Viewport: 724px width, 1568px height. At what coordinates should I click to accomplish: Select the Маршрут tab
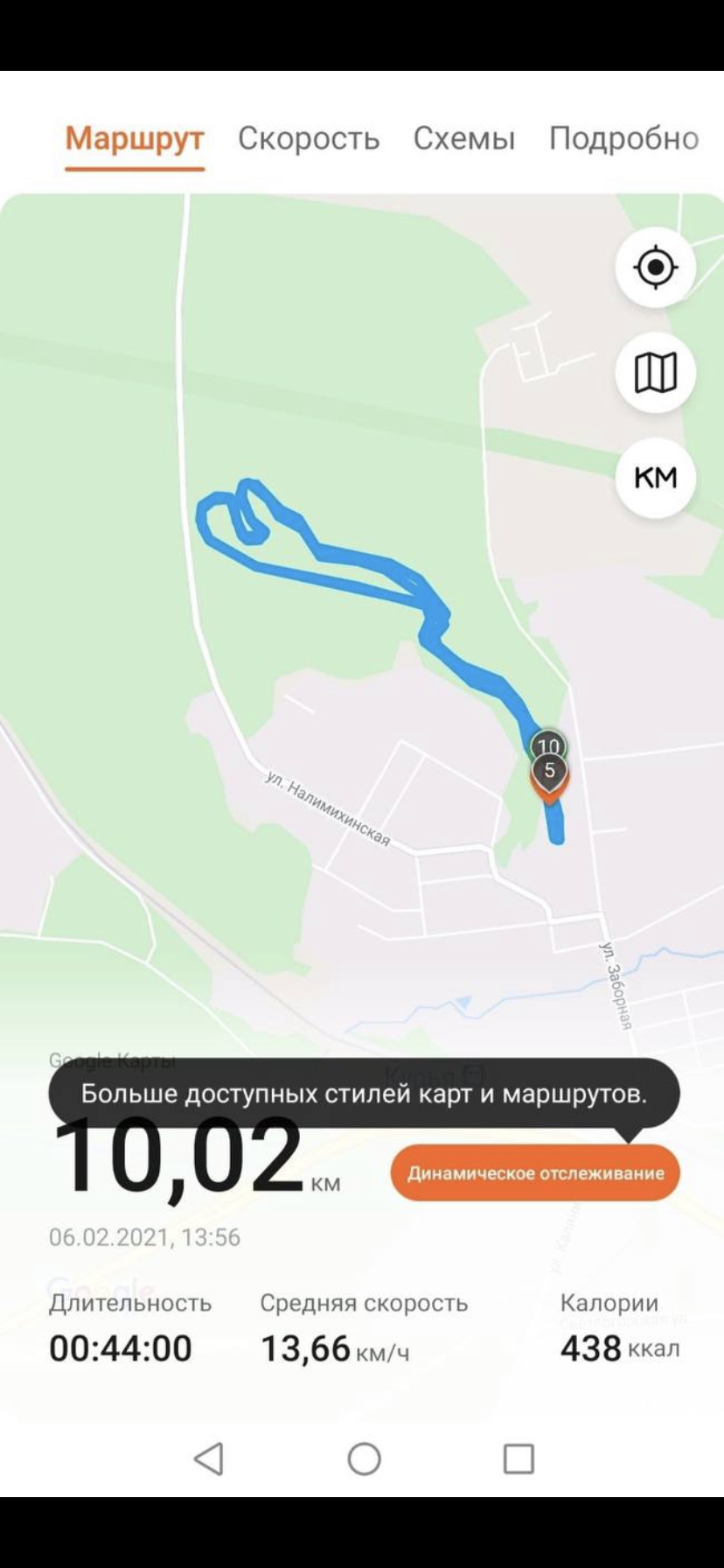pos(135,138)
